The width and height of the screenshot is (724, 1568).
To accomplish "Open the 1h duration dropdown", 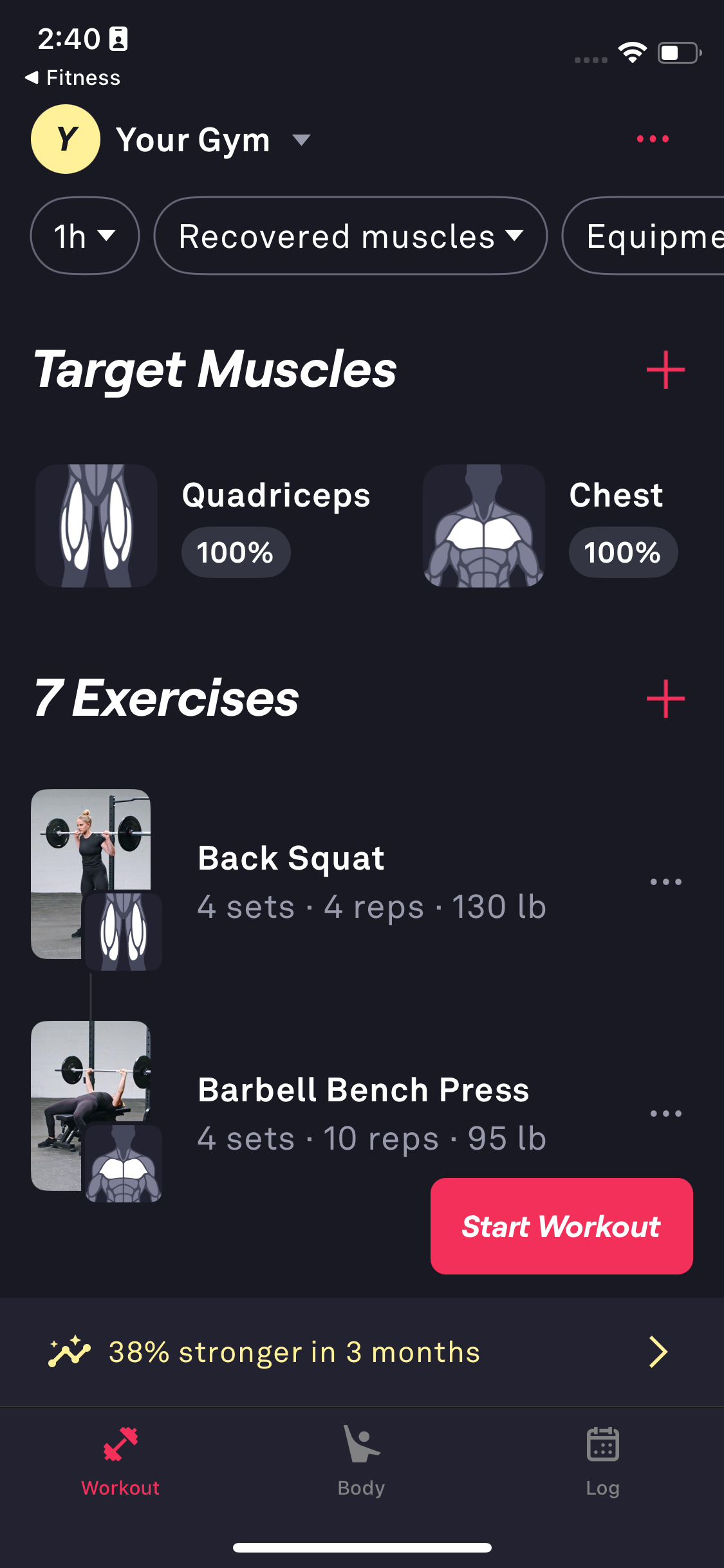I will (x=84, y=236).
